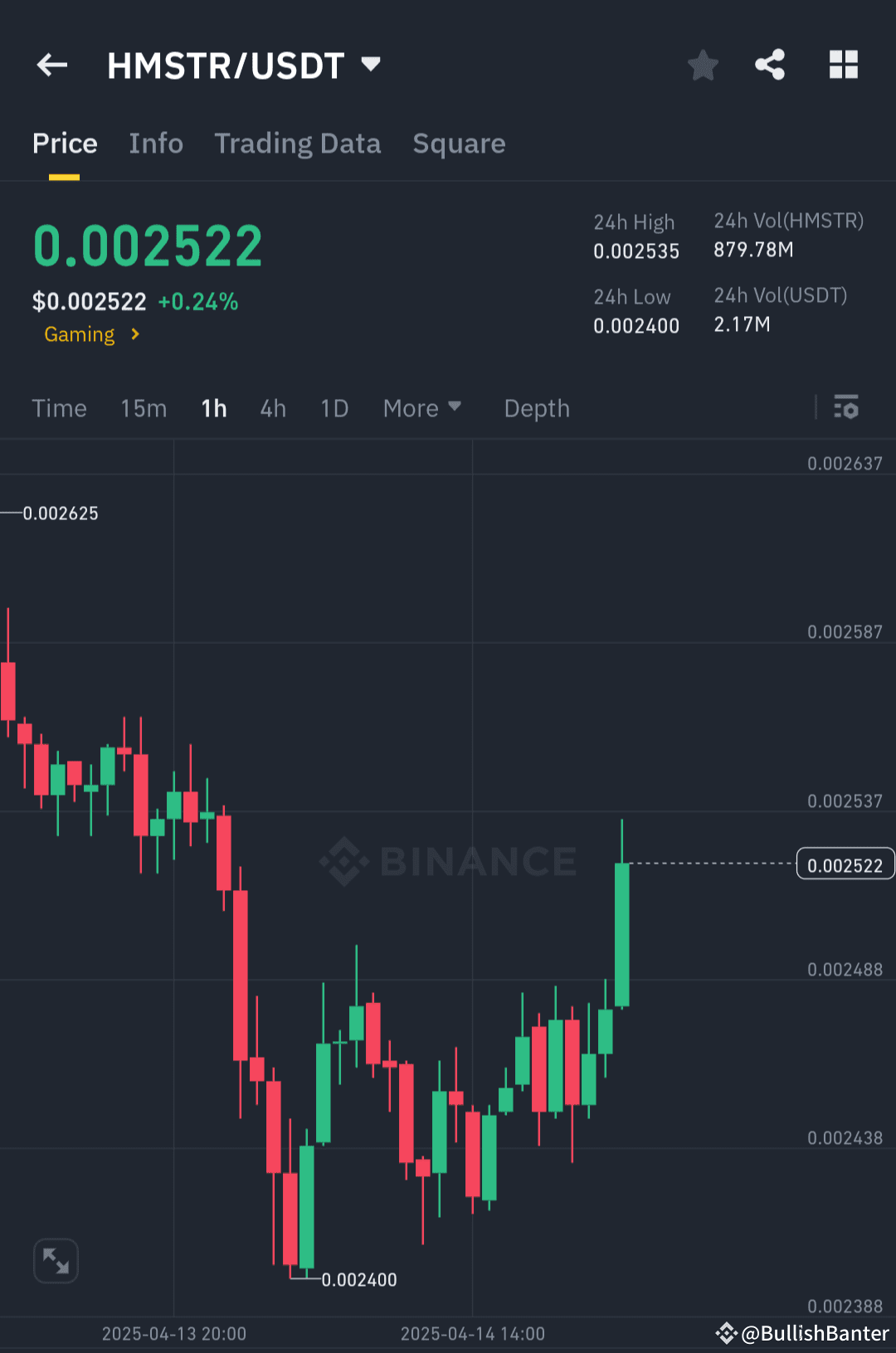
Task: Open the share options icon
Action: (x=769, y=65)
